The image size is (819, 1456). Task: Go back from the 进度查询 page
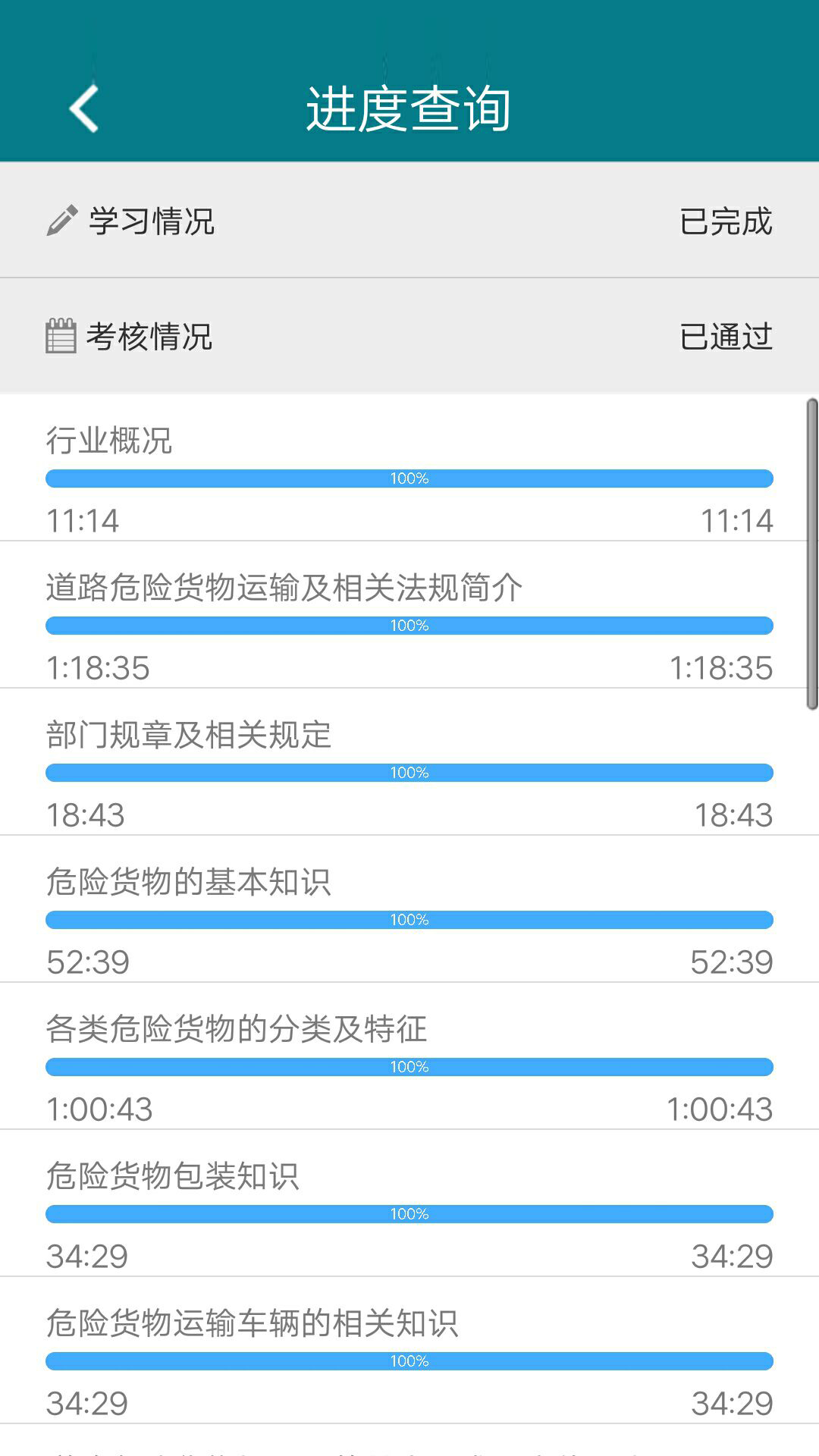pos(84,109)
